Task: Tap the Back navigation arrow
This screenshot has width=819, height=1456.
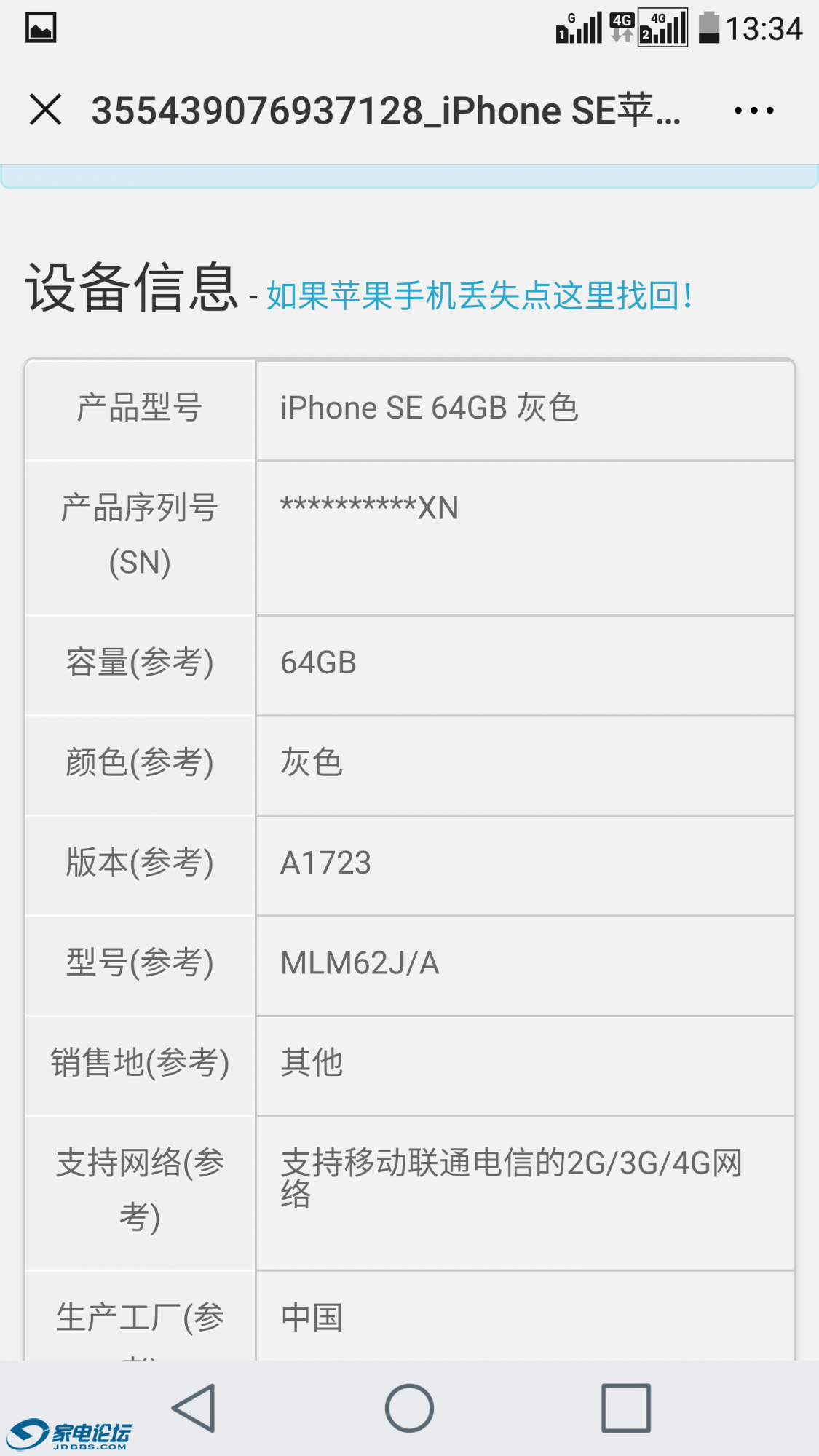Action: click(x=197, y=1405)
